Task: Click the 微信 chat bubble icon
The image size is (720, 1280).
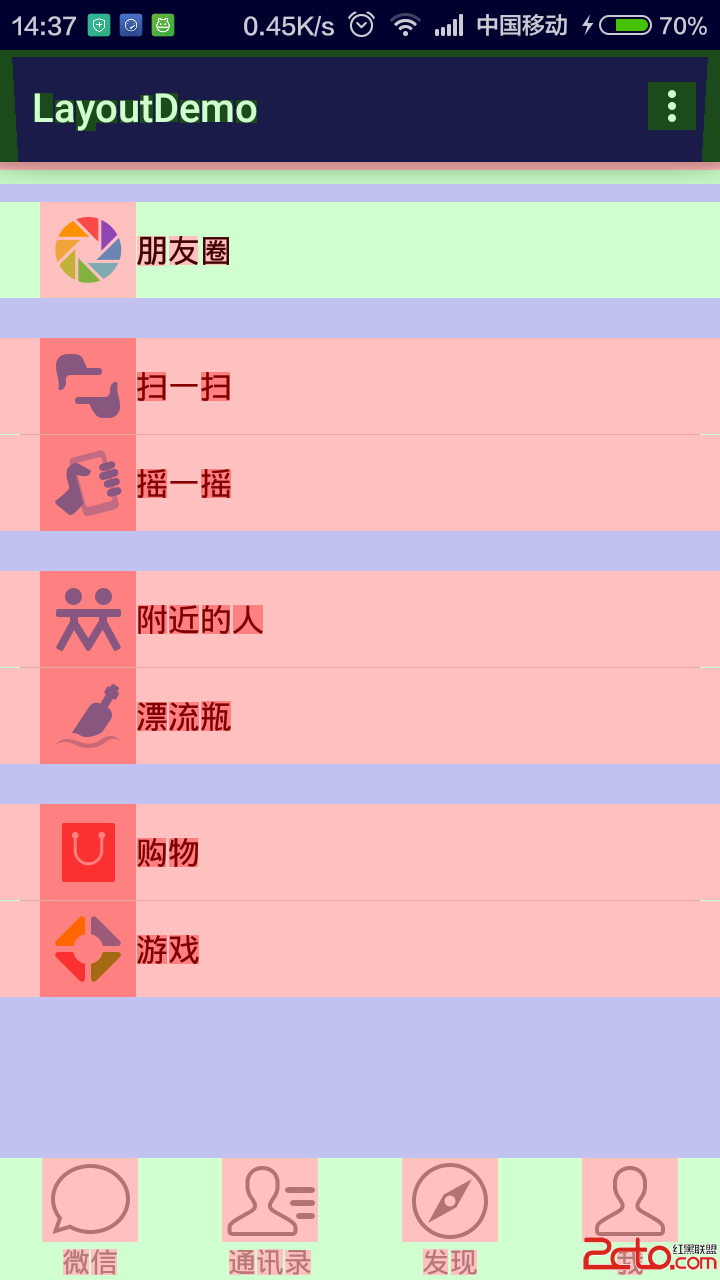Action: [x=90, y=1200]
